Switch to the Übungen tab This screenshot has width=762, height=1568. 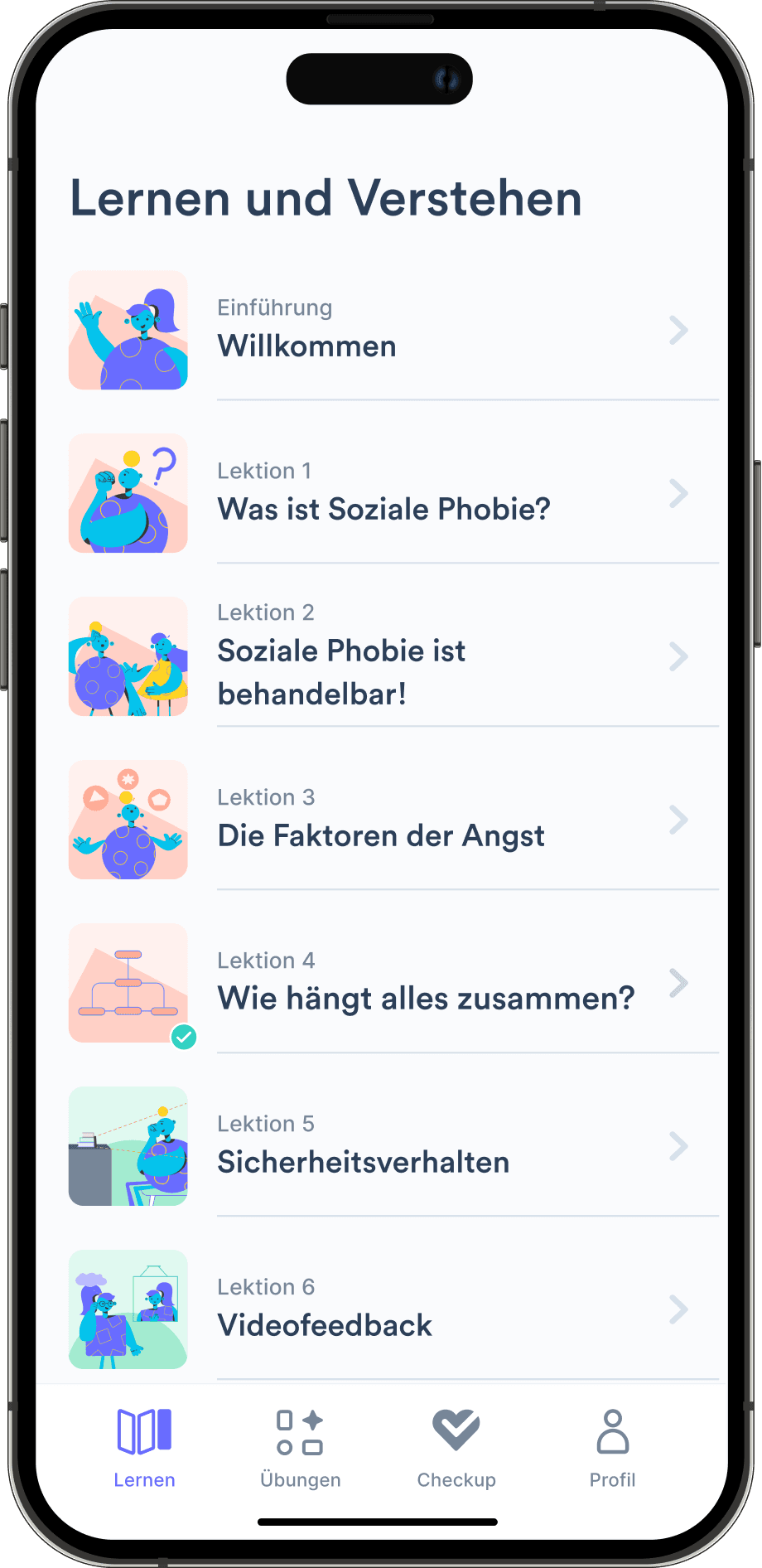(300, 1446)
